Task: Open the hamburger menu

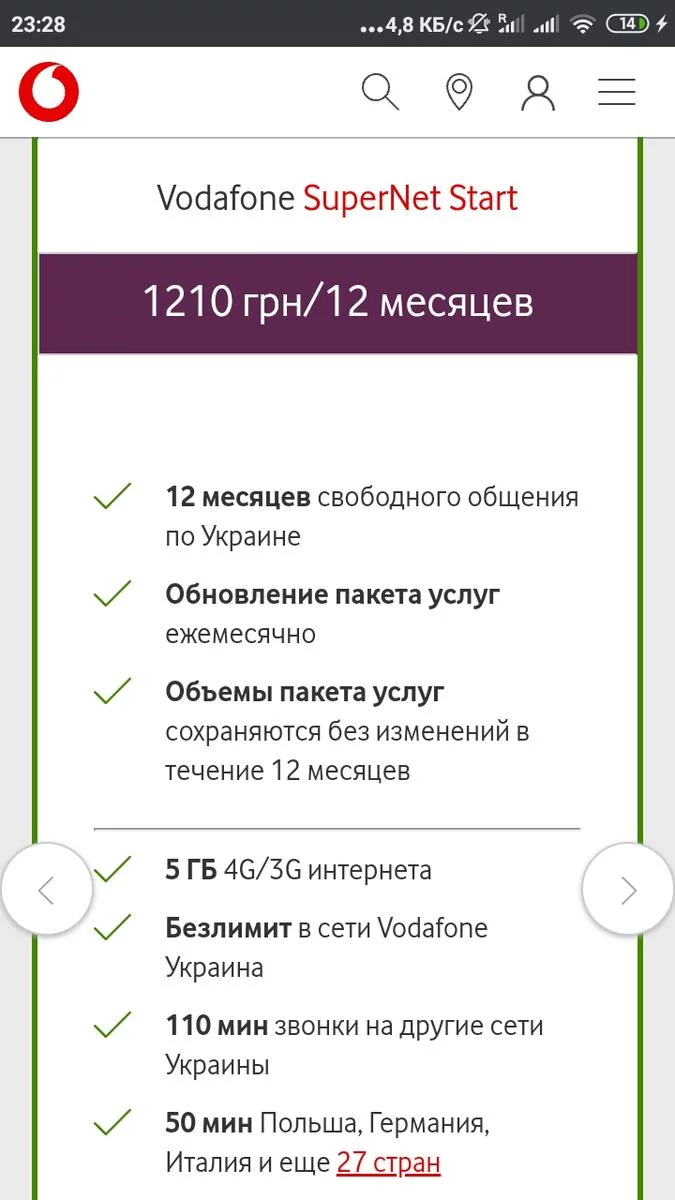Action: [617, 93]
